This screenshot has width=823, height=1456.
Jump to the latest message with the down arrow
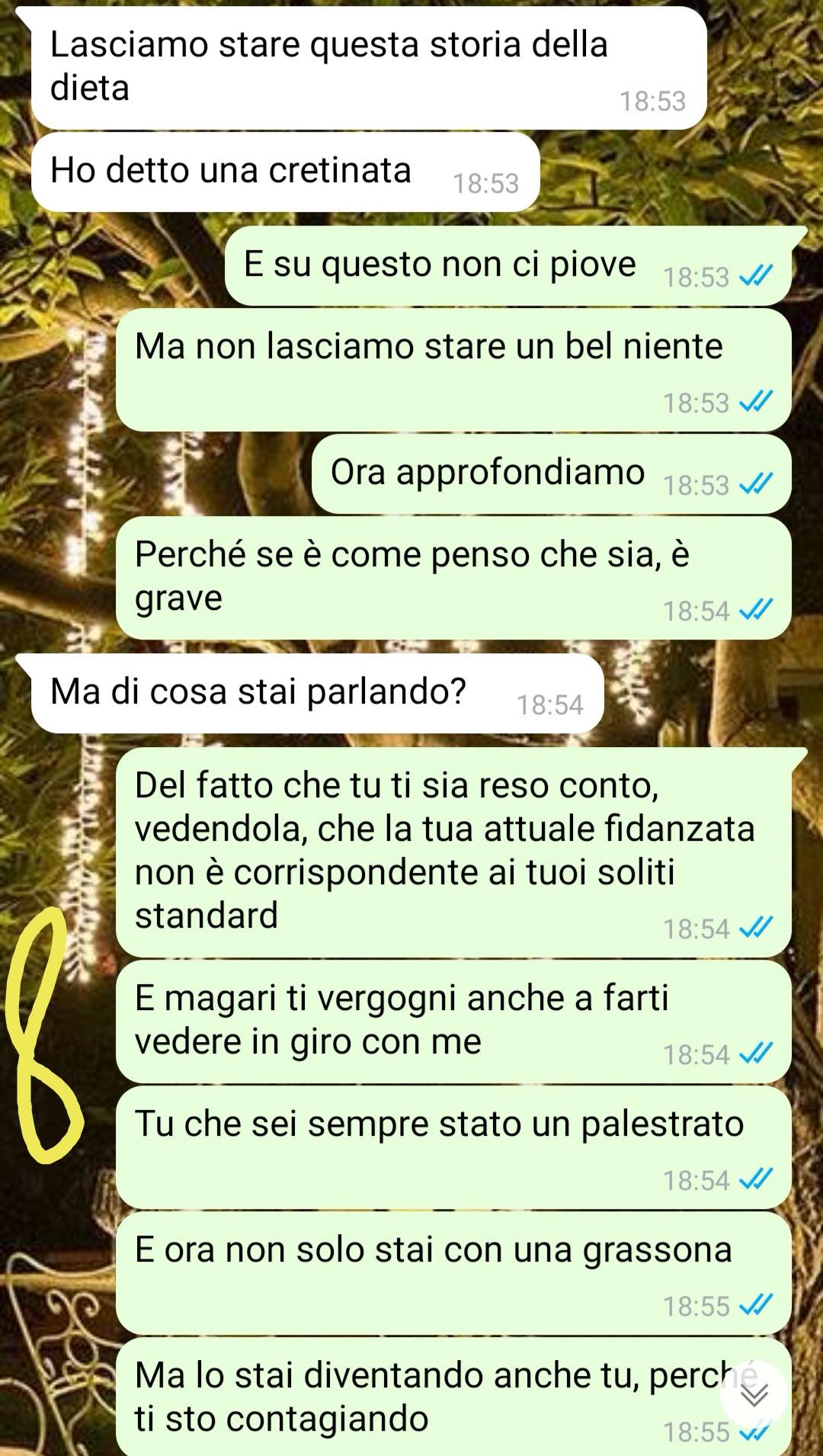pos(754,1394)
